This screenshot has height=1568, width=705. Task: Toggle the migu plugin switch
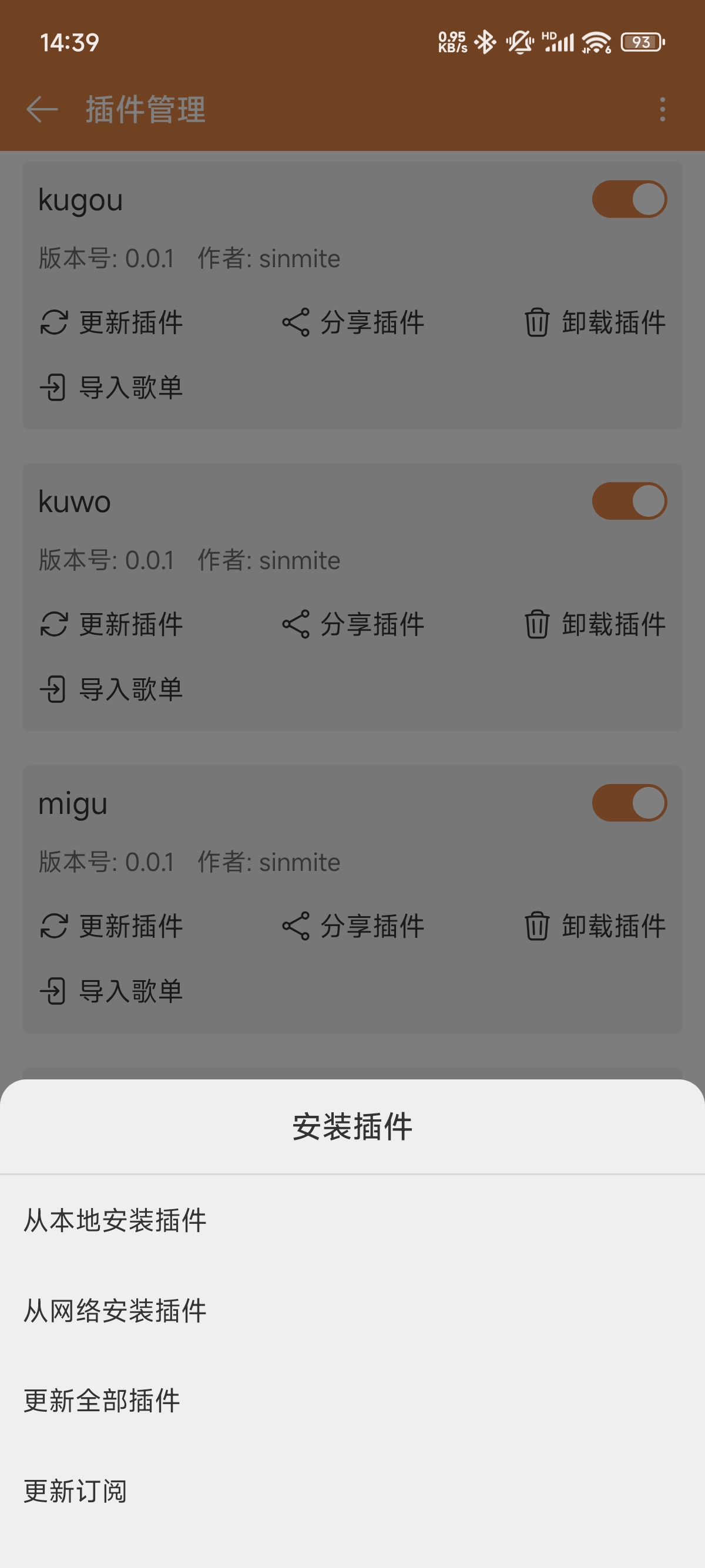[629, 803]
